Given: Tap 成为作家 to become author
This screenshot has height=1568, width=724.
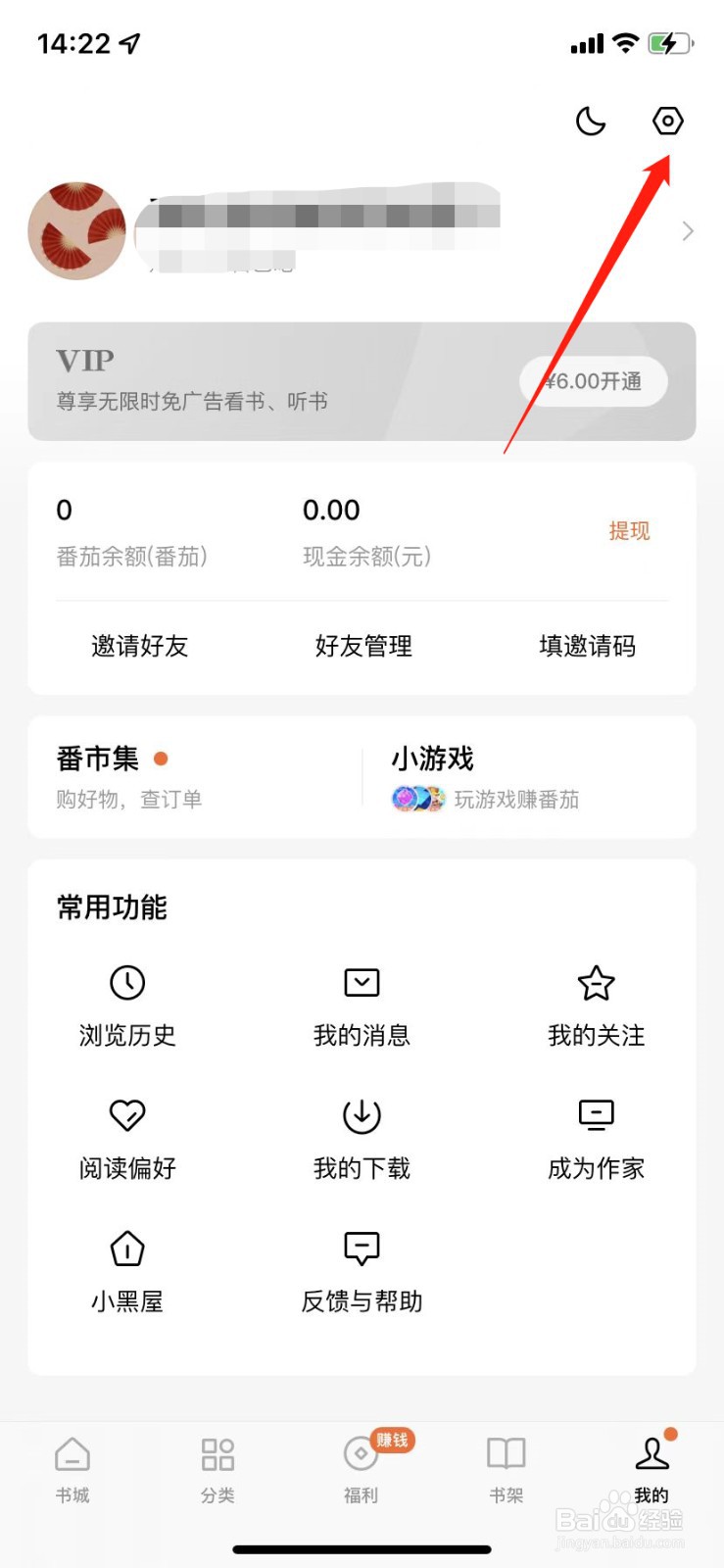Looking at the screenshot, I should [596, 1138].
